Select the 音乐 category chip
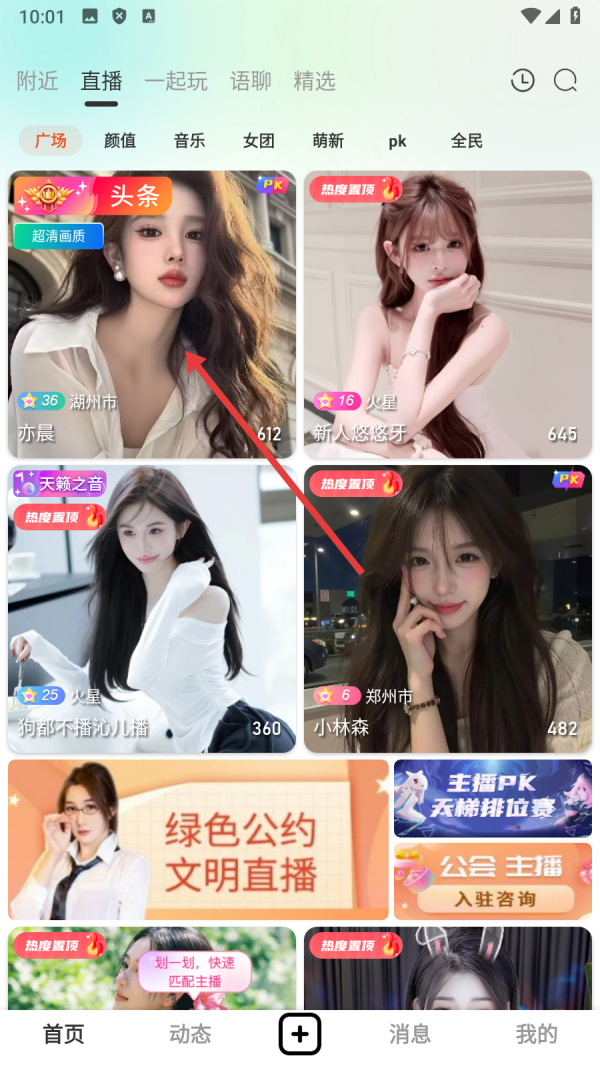The image size is (600, 1066). point(189,141)
